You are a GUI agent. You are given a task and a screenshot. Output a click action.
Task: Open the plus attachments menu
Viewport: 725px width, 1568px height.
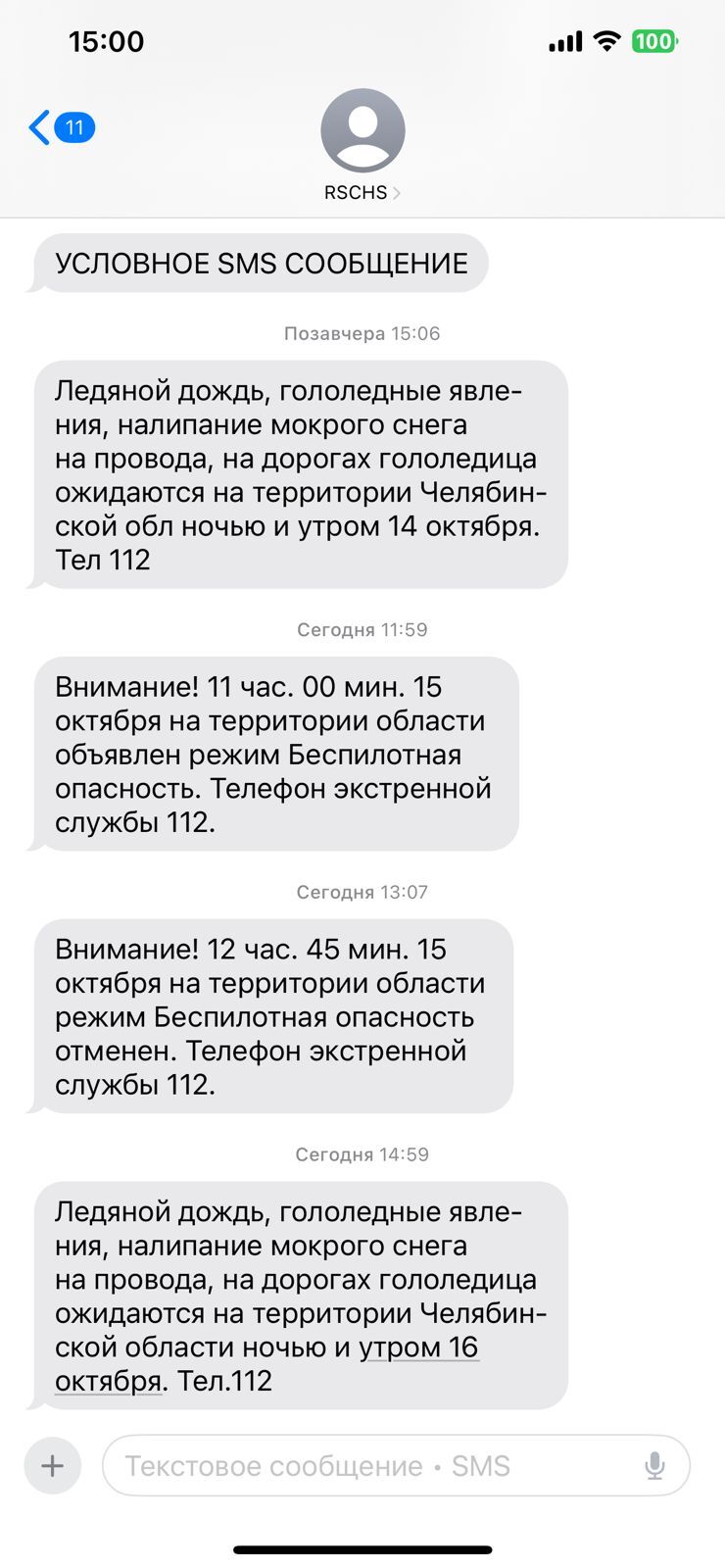(x=52, y=1466)
